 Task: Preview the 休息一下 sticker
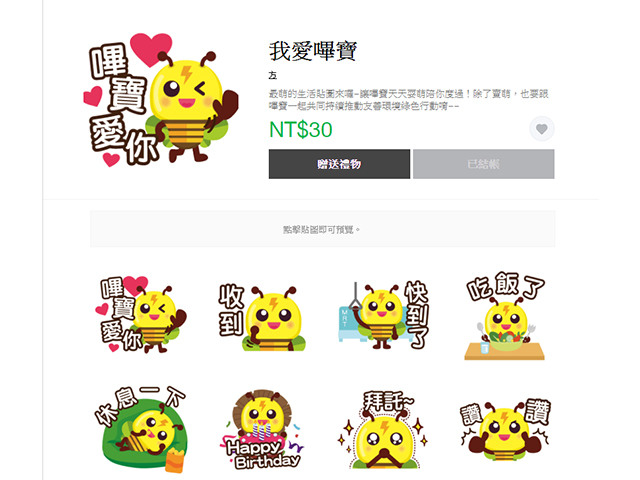141,428
